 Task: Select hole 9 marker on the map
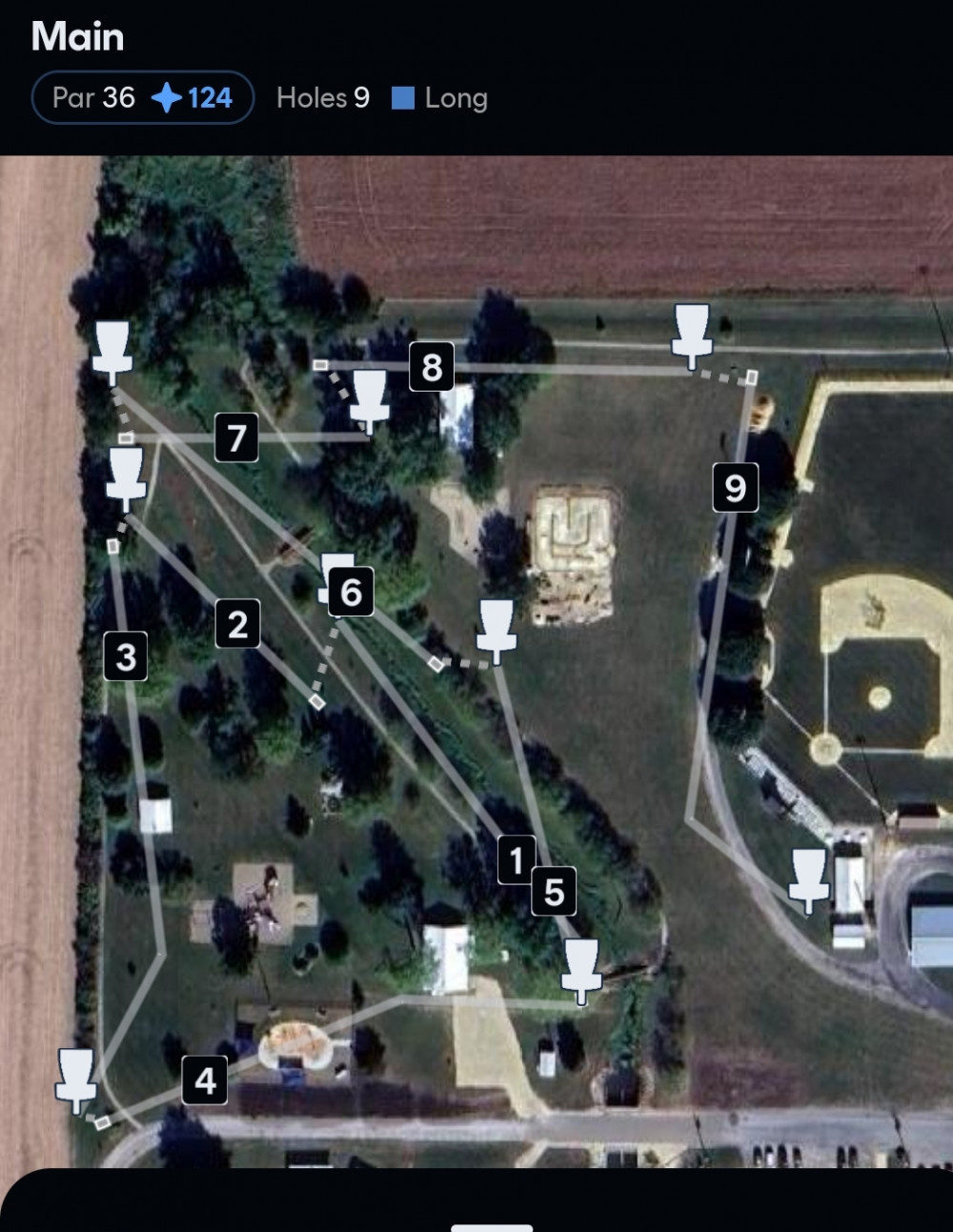coord(735,488)
